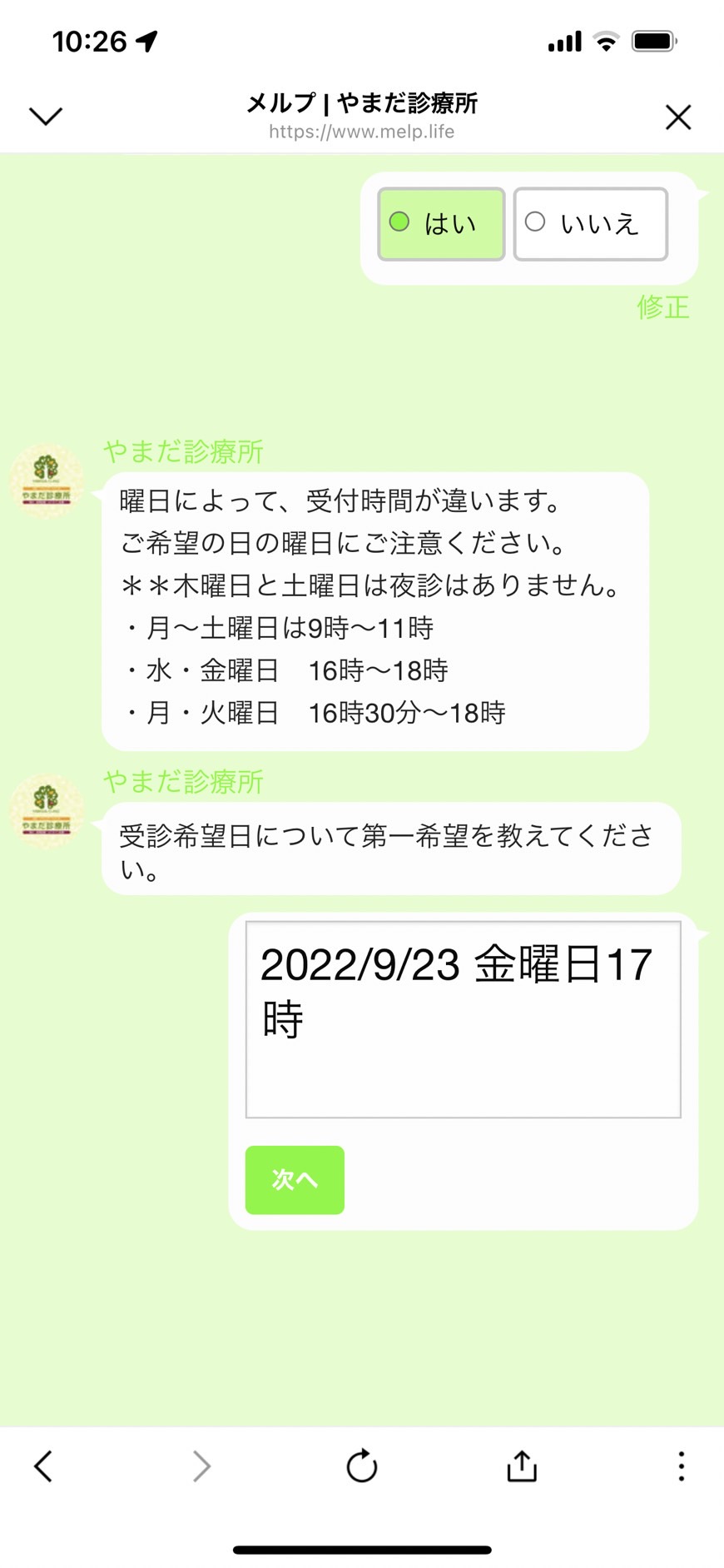Select the いいえ radio option
This screenshot has height=1568, width=724.
point(590,224)
